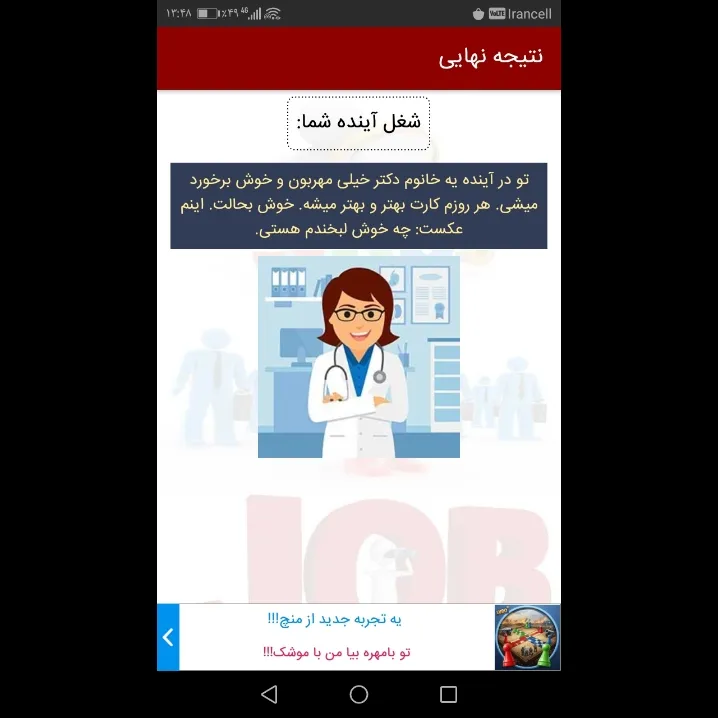
Task: Go back with the system back button
Action: pyautogui.click(x=268, y=694)
